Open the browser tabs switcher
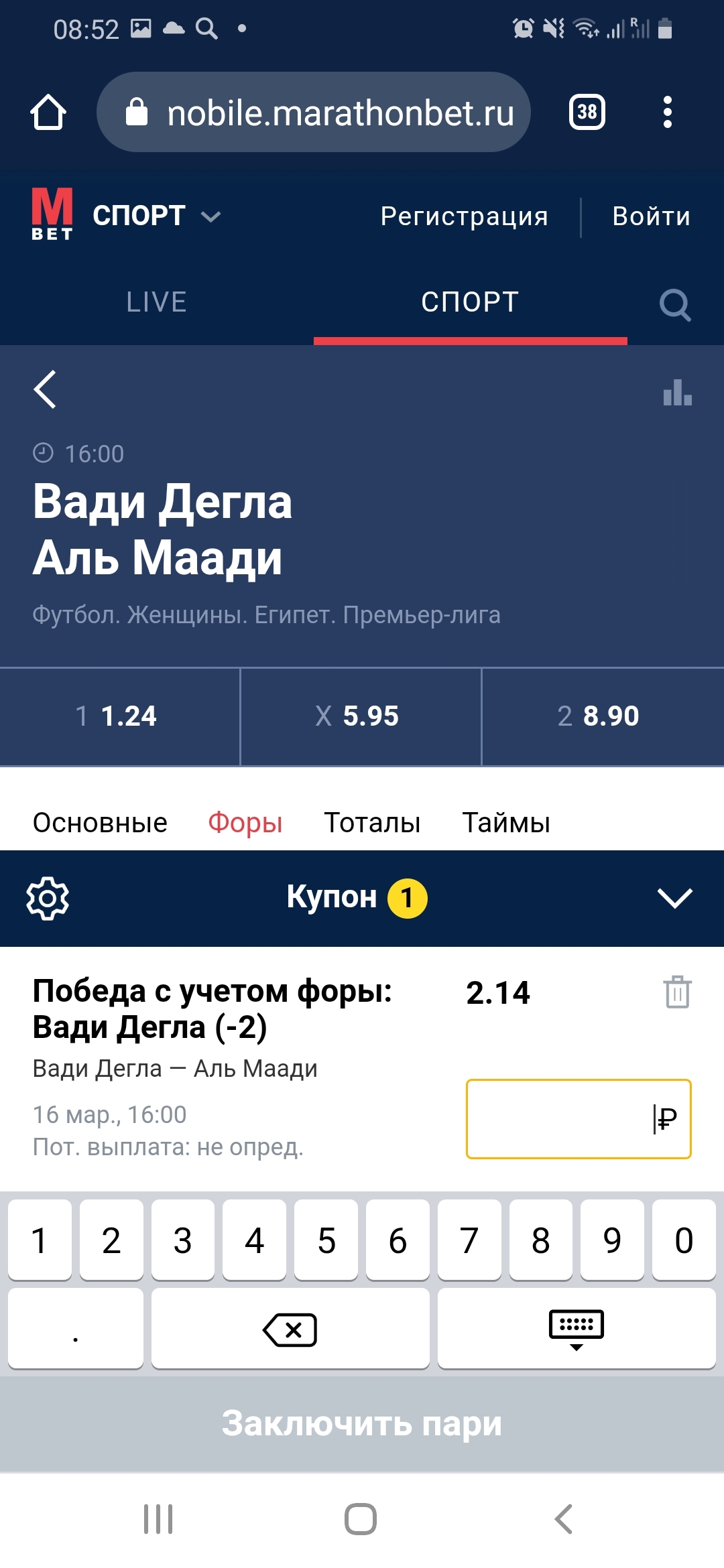This screenshot has height=1568, width=724. 587,112
